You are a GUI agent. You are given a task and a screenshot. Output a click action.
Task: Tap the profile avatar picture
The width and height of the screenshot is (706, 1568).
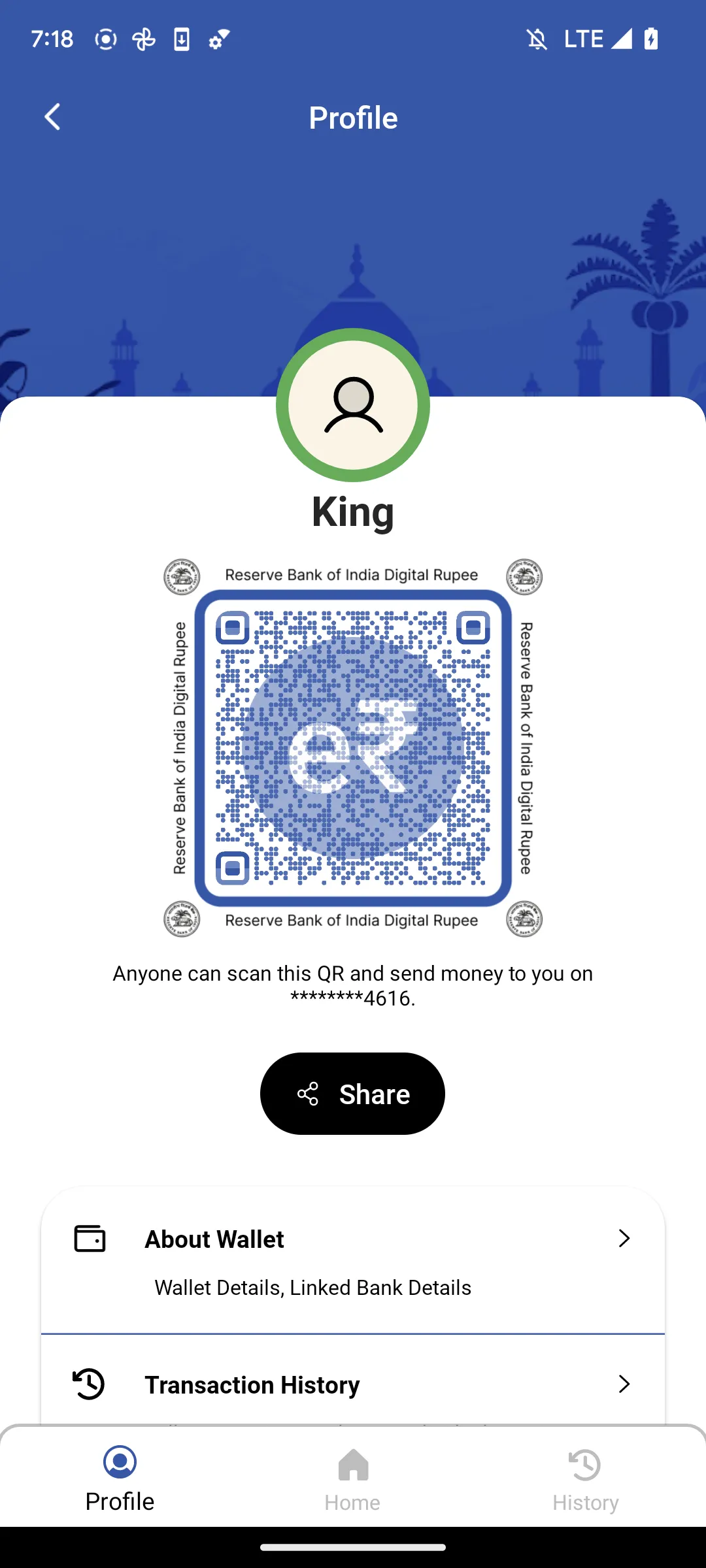(353, 405)
